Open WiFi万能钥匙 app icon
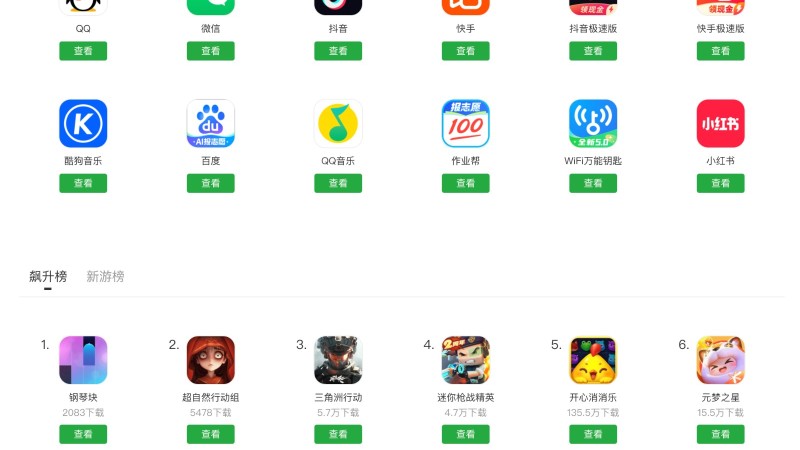 [593, 123]
